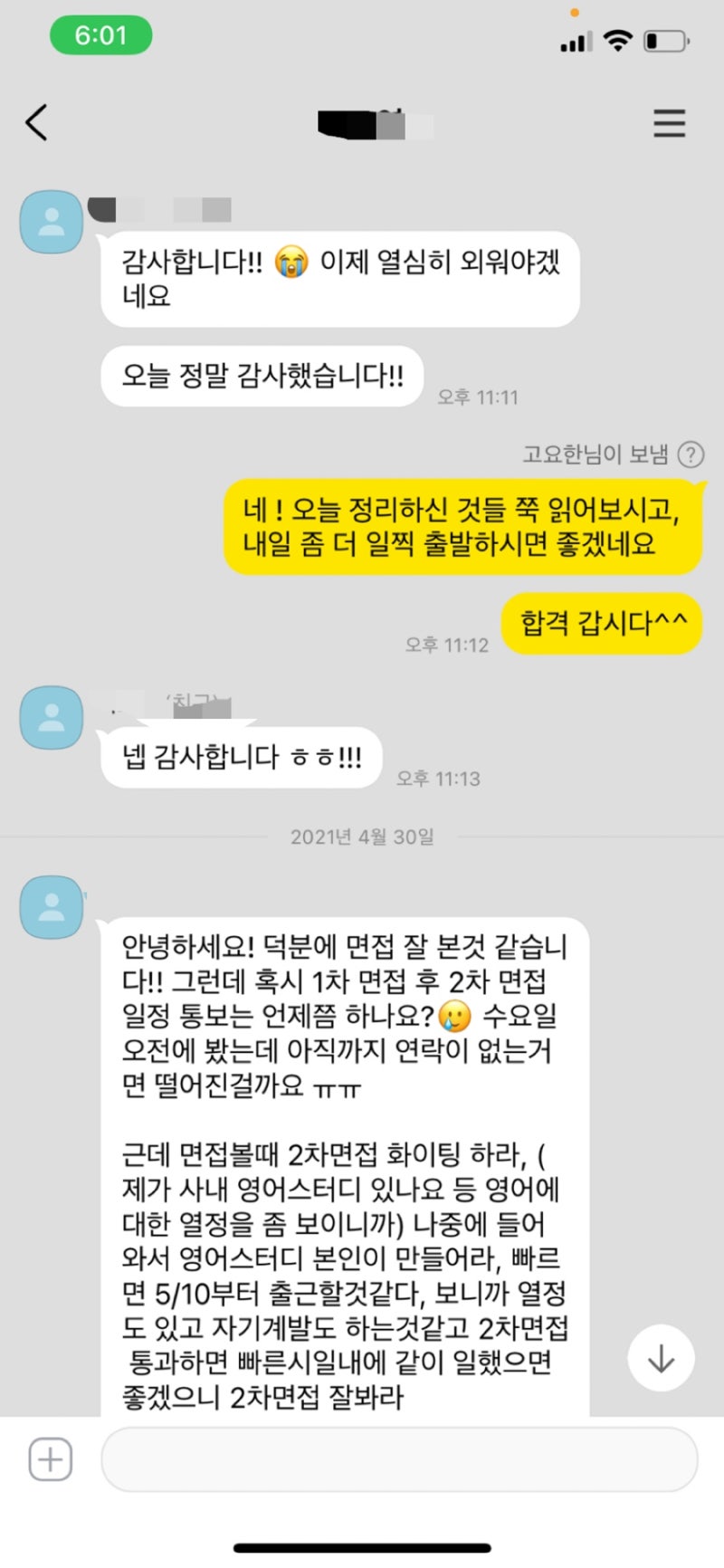The width and height of the screenshot is (724, 1568).
Task: Open the plus attachment menu
Action: [x=51, y=1459]
